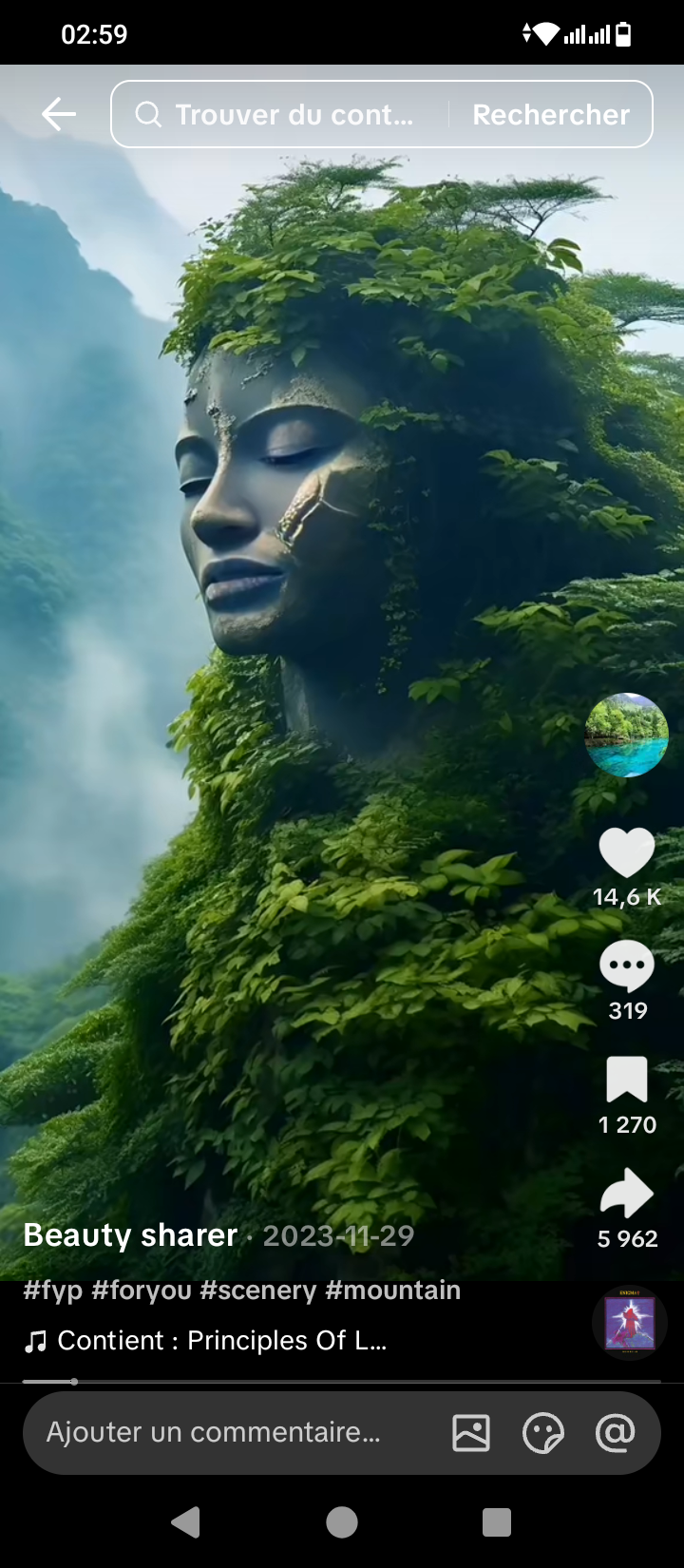Open the creator's profile avatar
Viewport: 684px width, 1568px height.
point(626,735)
